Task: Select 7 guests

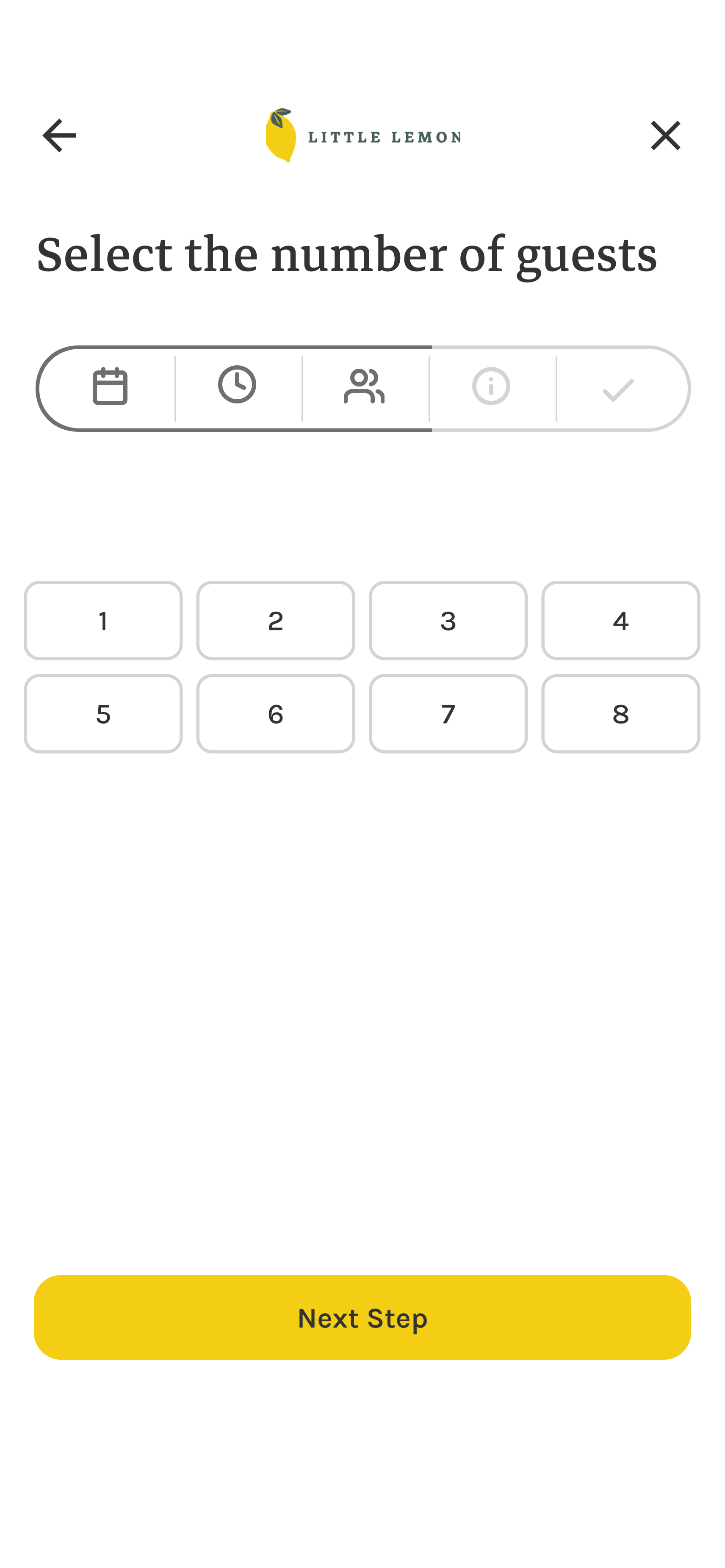Action: (x=448, y=713)
